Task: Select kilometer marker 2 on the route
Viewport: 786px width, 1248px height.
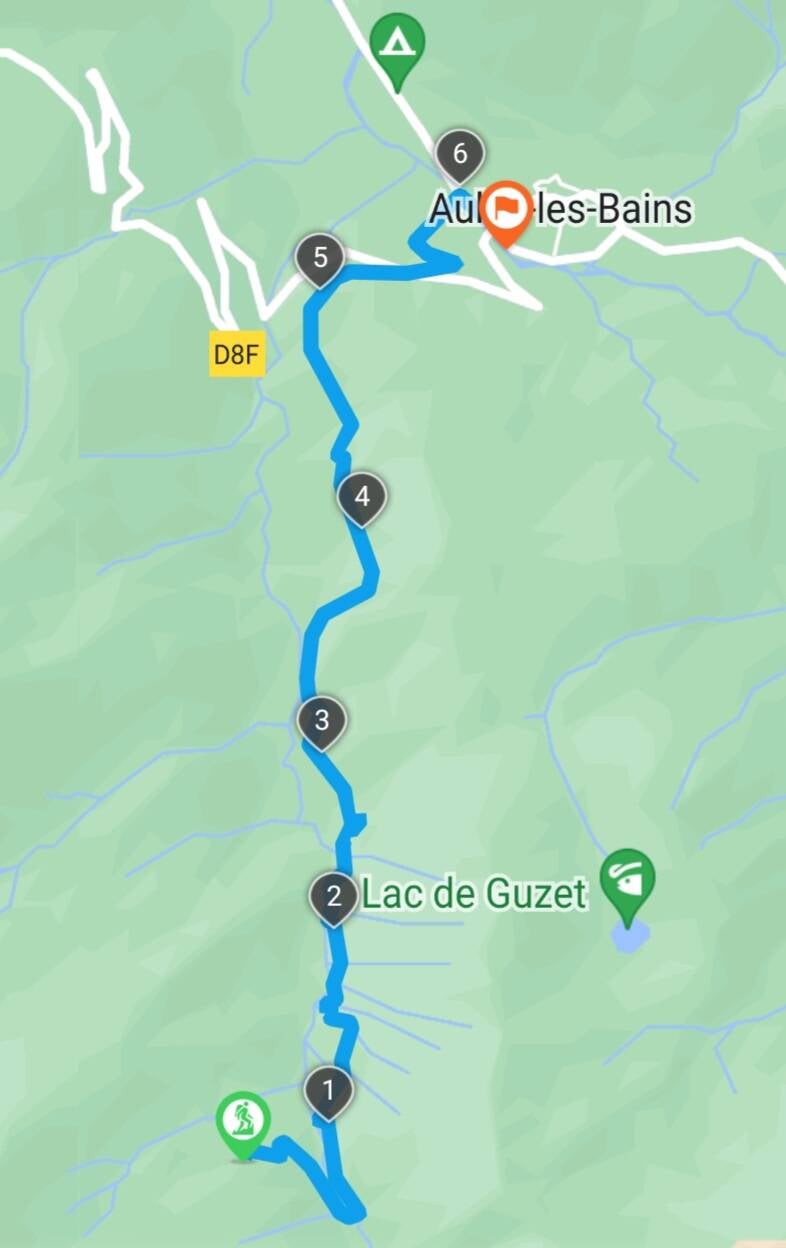Action: pyautogui.click(x=334, y=894)
